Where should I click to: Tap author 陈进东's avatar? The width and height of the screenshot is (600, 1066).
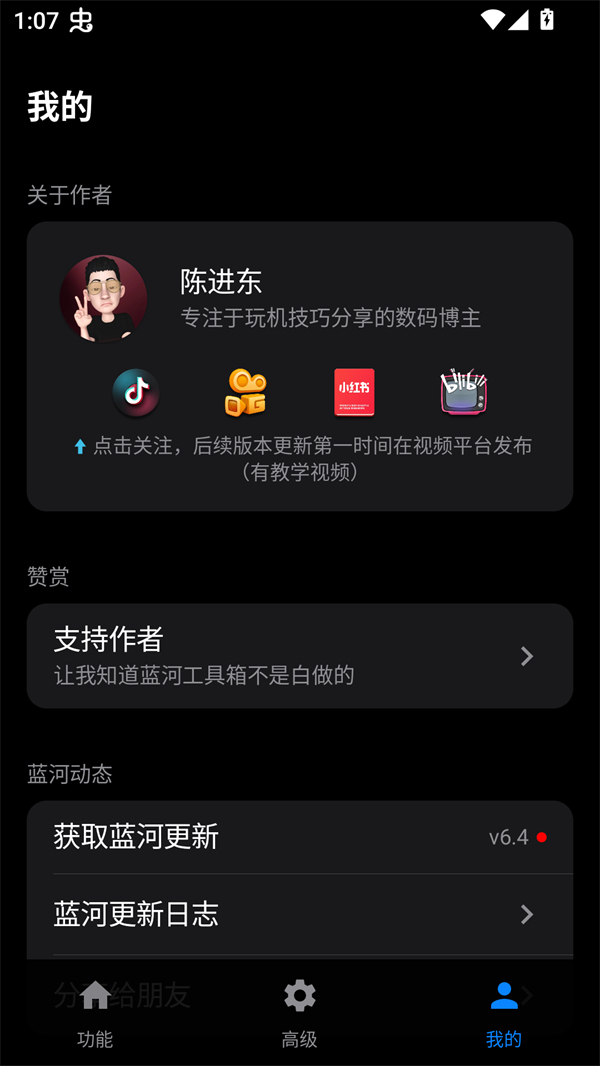[103, 299]
